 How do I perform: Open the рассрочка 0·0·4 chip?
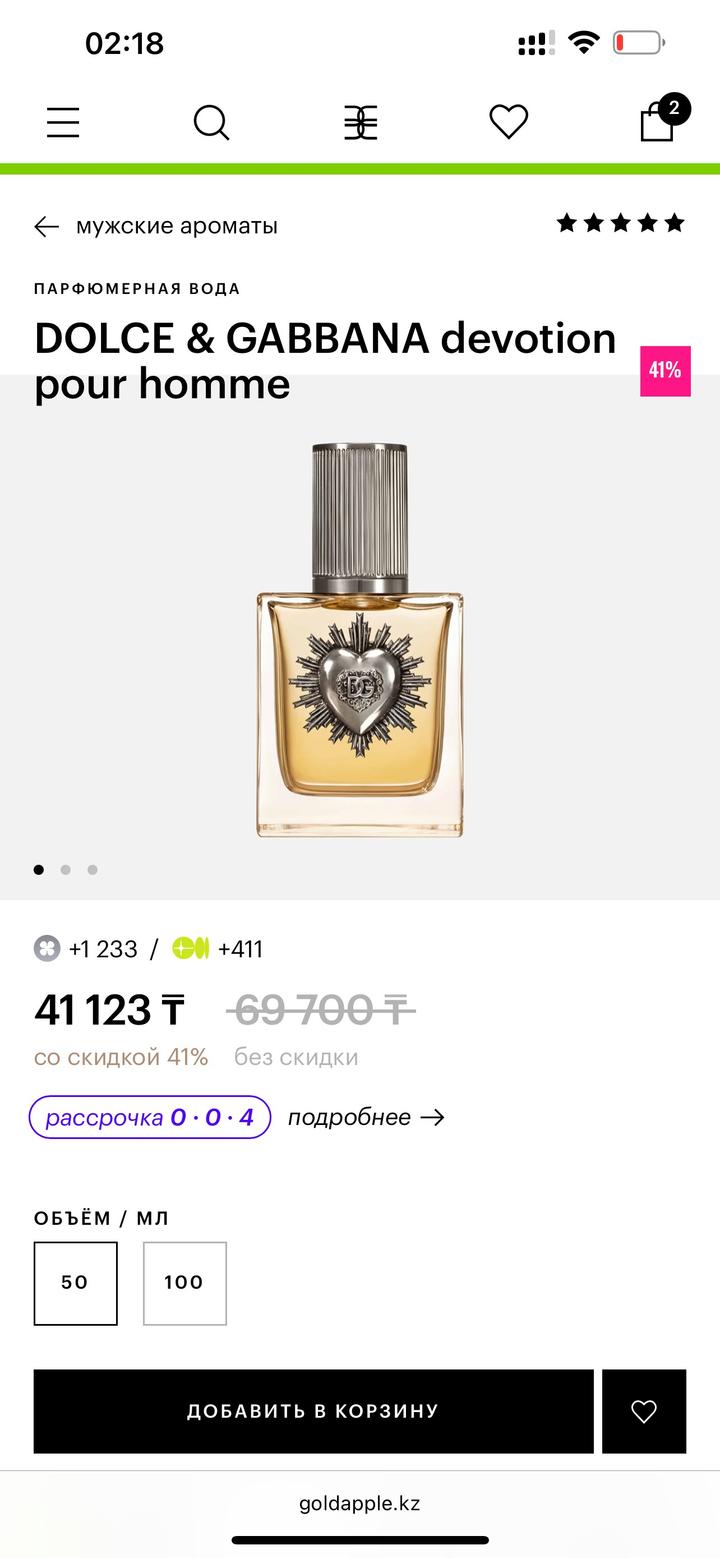tap(150, 1117)
